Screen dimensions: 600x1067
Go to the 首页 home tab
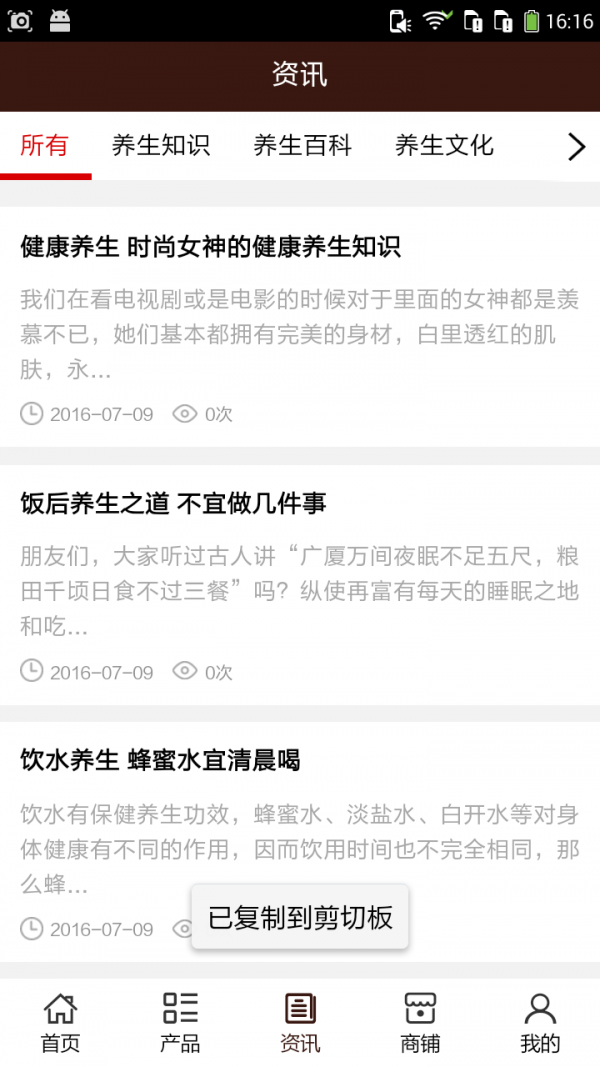tap(60, 1022)
